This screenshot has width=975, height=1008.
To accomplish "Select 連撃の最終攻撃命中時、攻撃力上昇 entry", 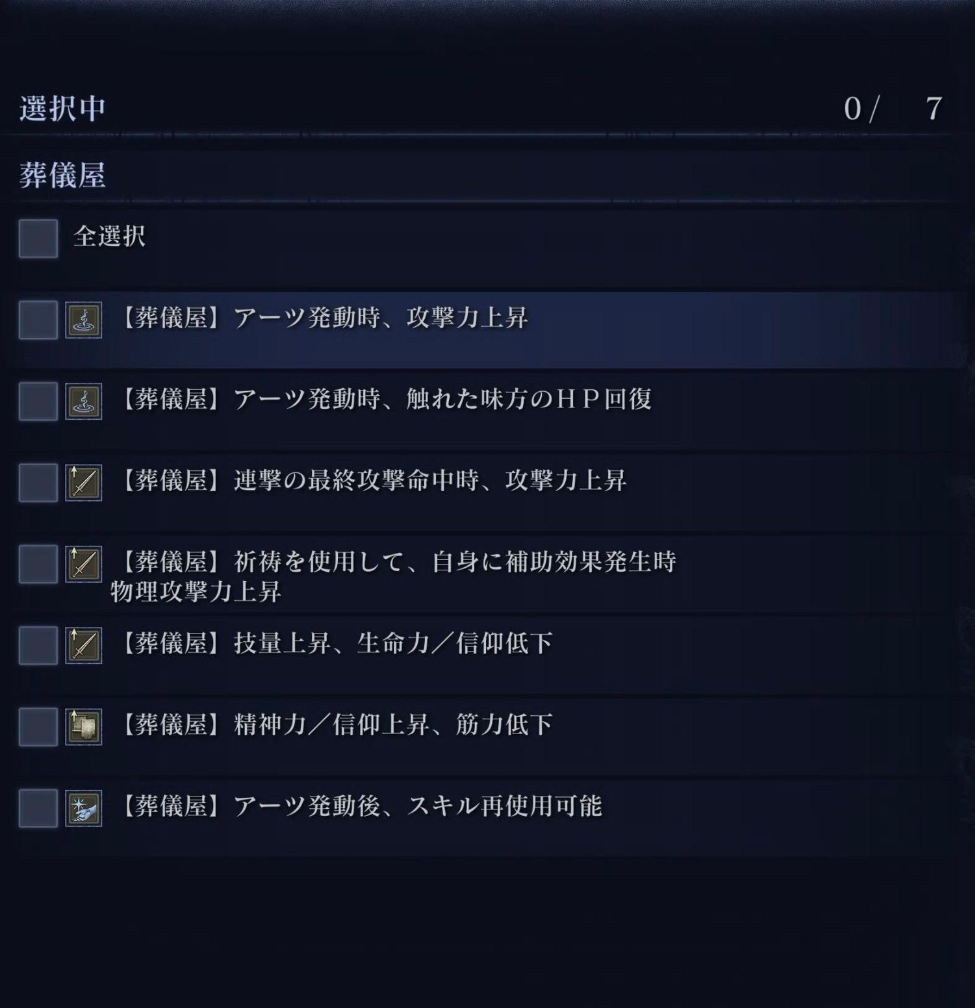I will coord(38,482).
